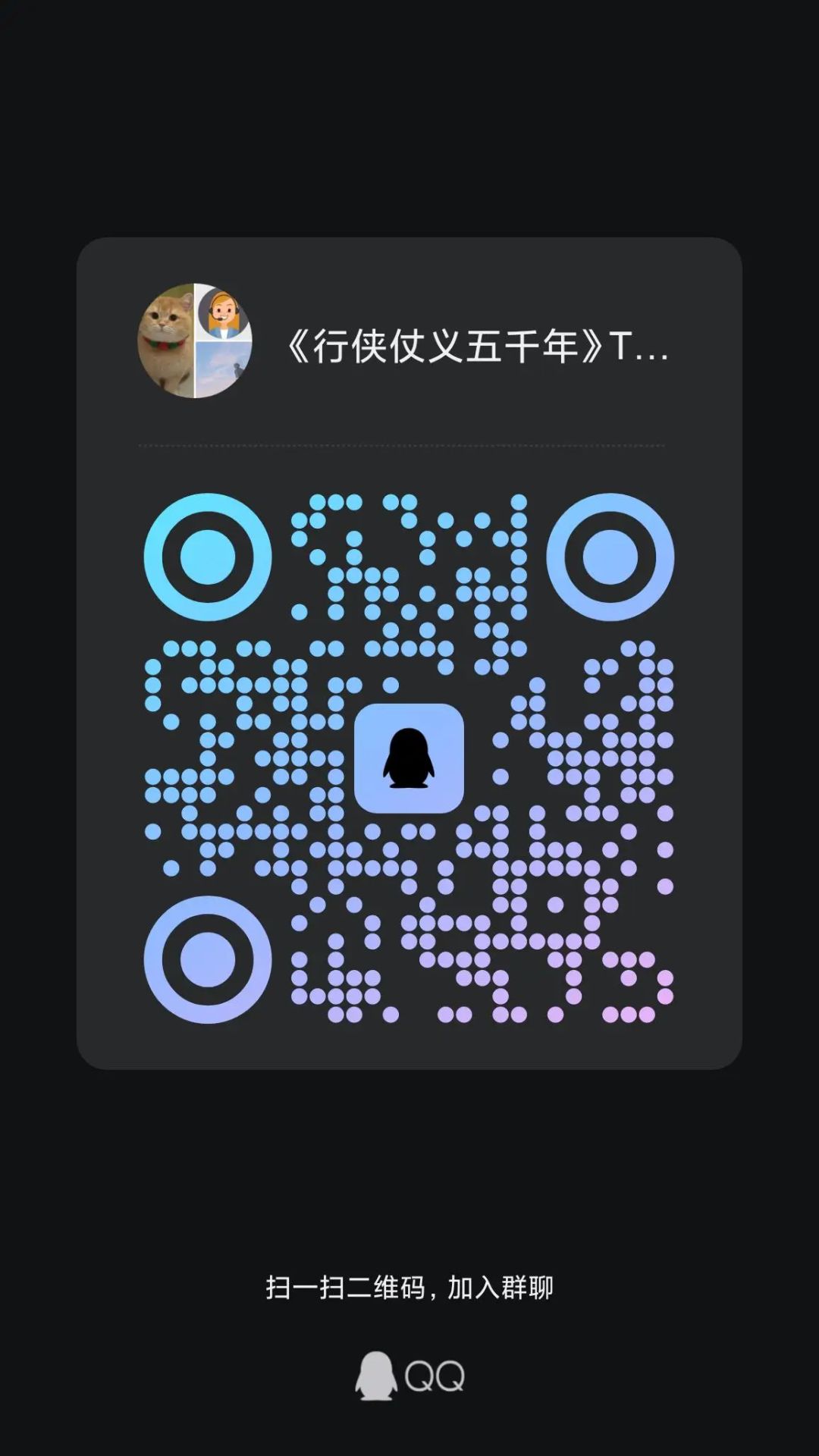Click the dotted divider line below the group name
819x1456 pixels.
pos(409,445)
